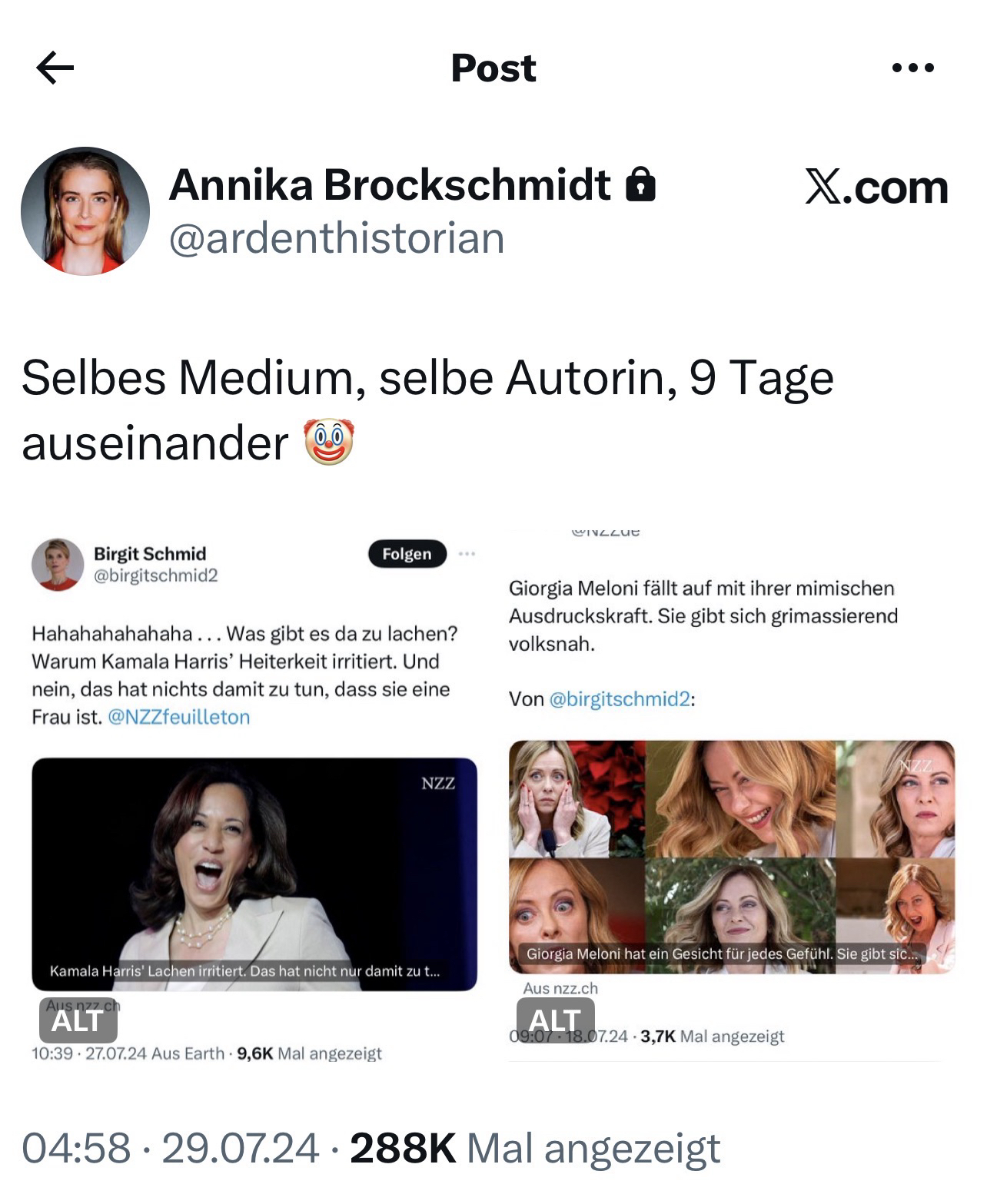987x1204 pixels.
Task: Go back using the arrow
Action: [x=55, y=68]
